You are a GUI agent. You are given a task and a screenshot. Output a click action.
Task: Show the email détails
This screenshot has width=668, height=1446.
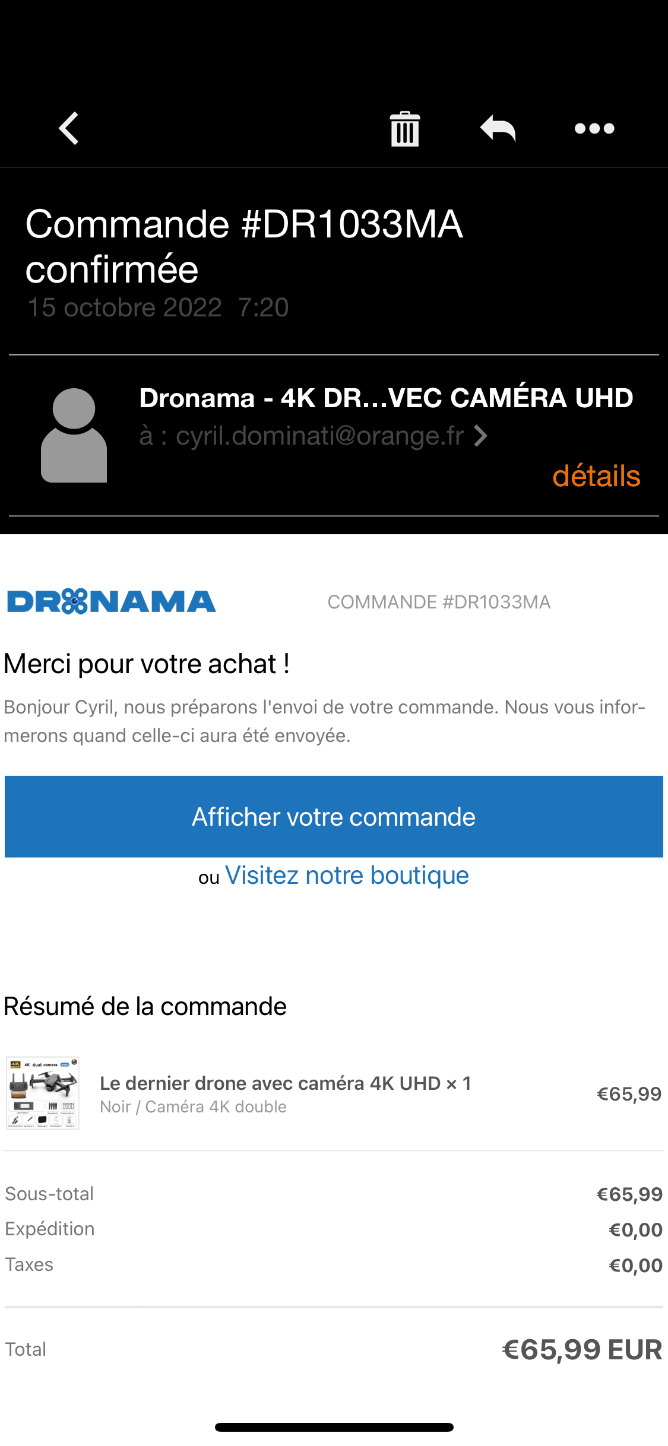596,476
